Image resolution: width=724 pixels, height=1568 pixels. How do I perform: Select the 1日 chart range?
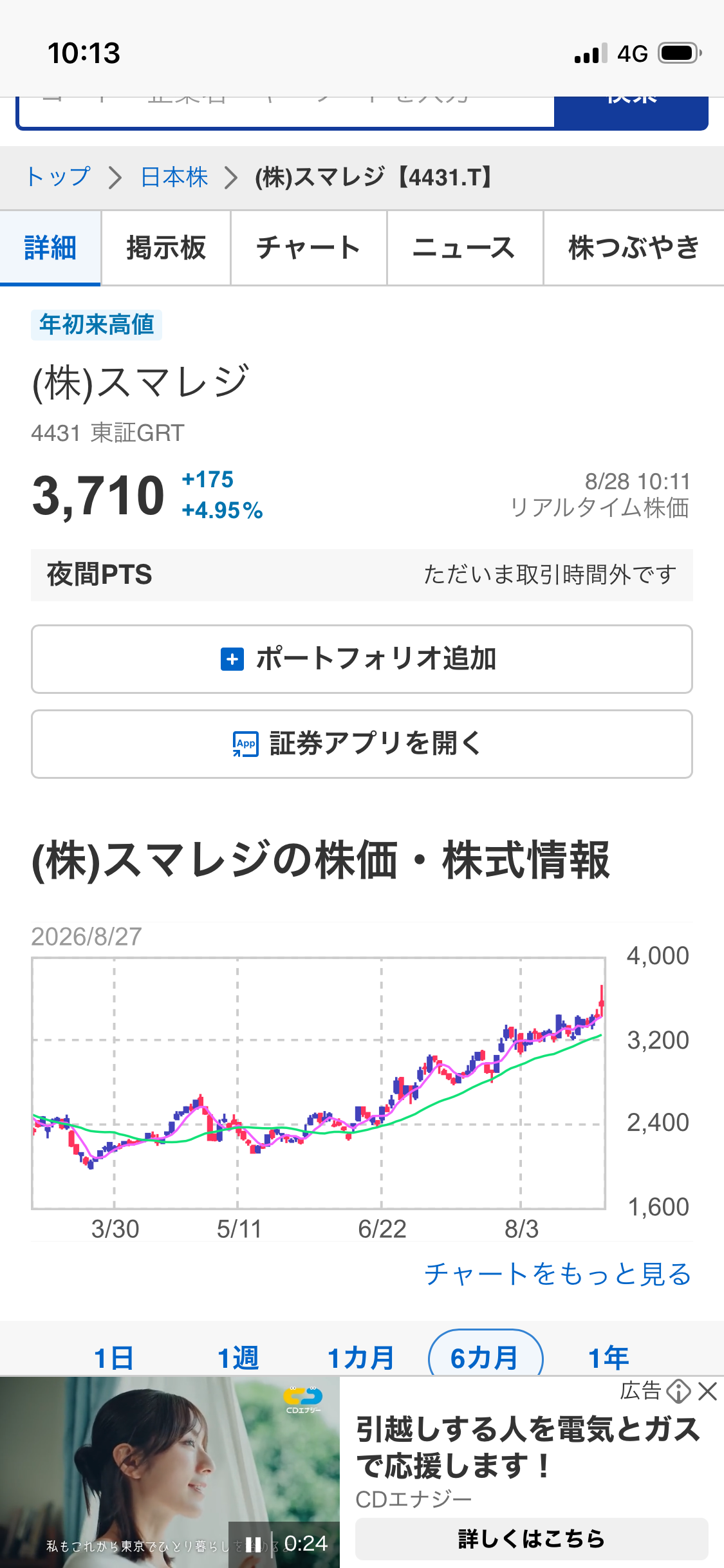(114, 1358)
